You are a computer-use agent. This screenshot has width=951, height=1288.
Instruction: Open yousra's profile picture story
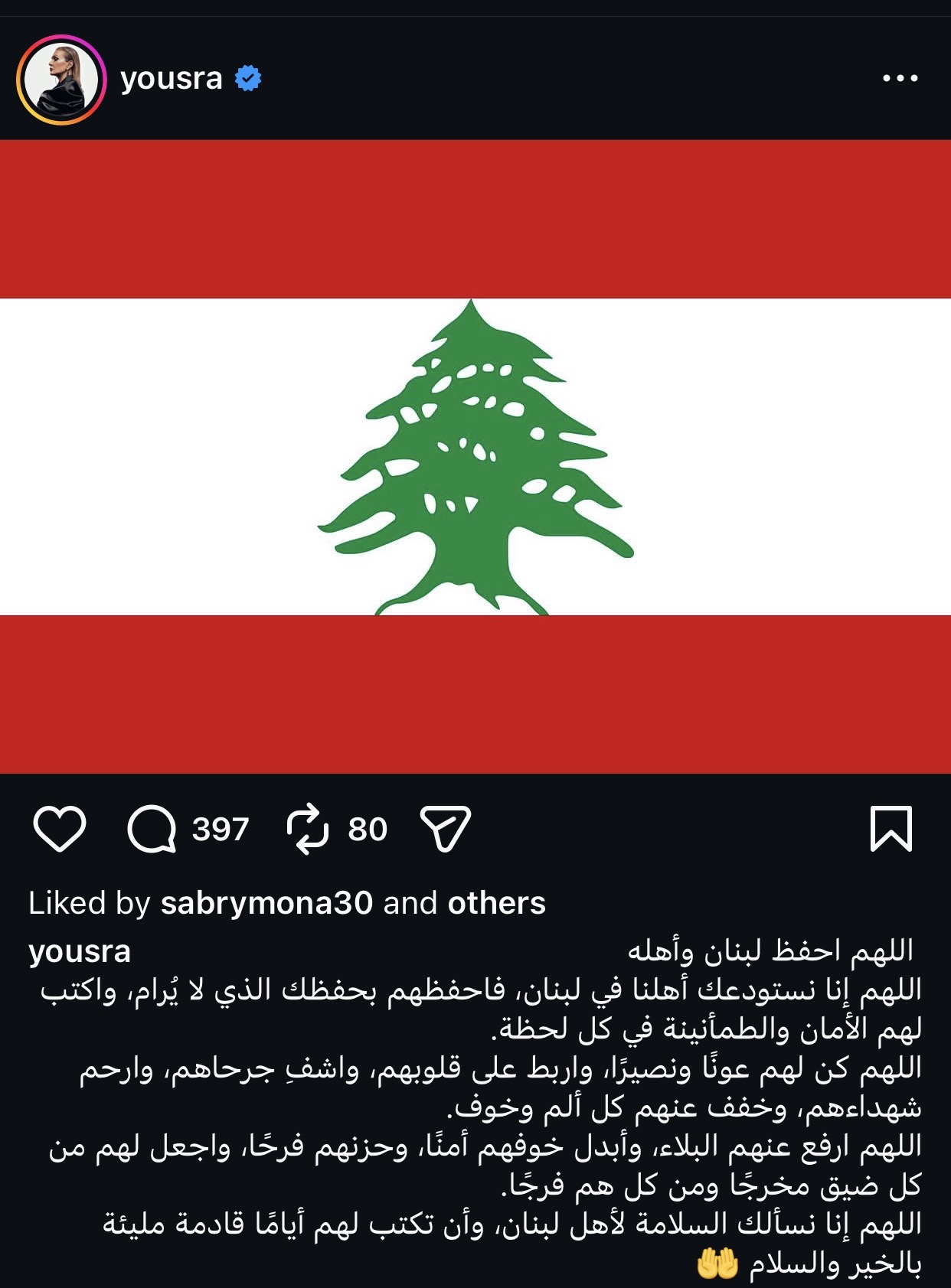(60, 79)
